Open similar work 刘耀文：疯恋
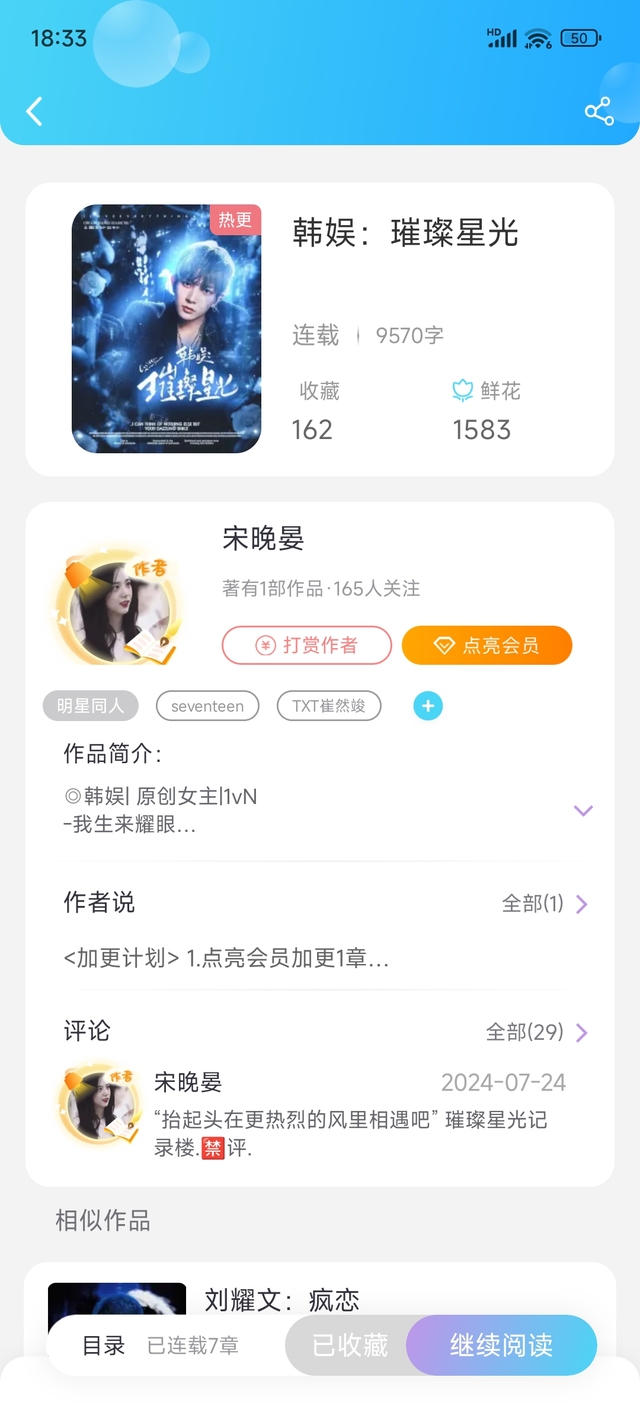This screenshot has height=1422, width=640. point(282,1300)
